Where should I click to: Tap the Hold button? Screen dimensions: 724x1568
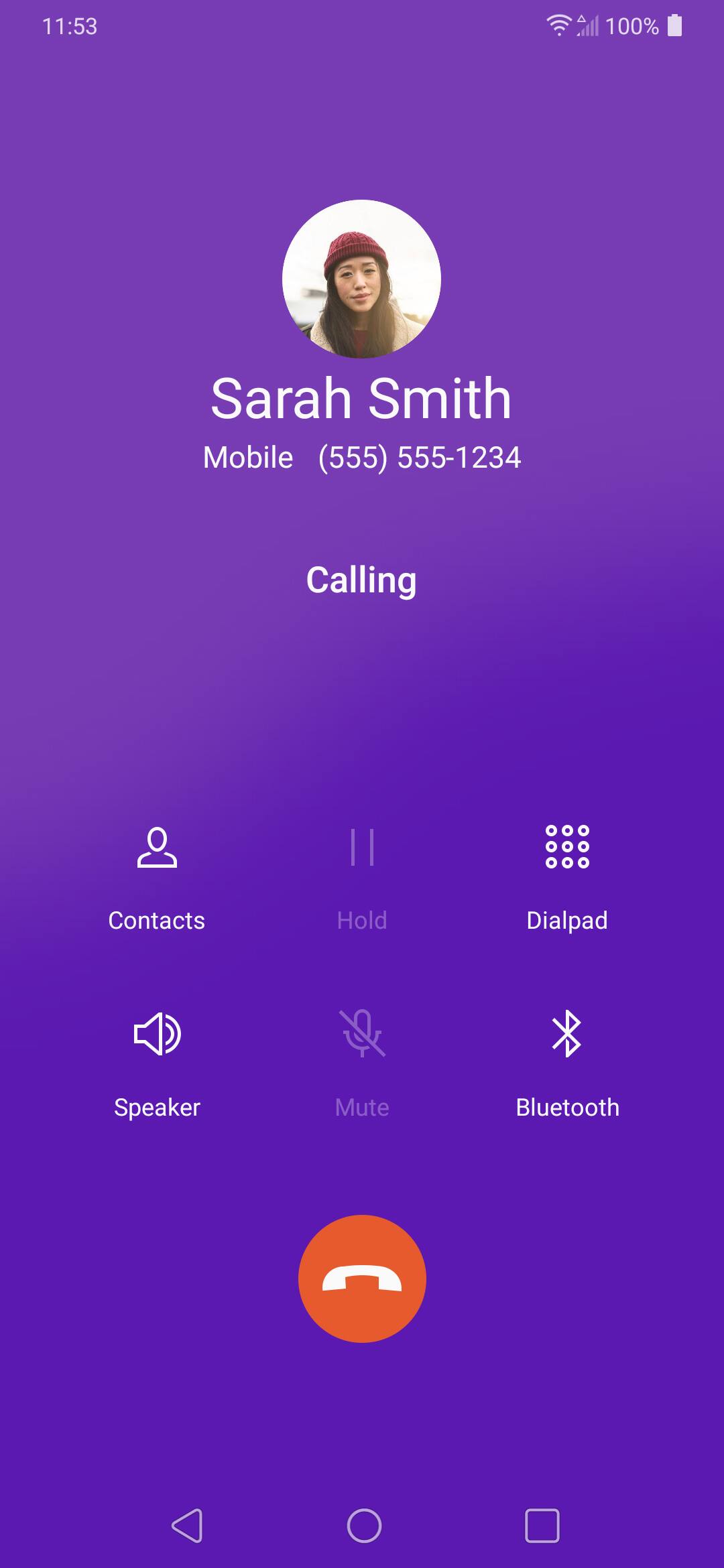362,878
